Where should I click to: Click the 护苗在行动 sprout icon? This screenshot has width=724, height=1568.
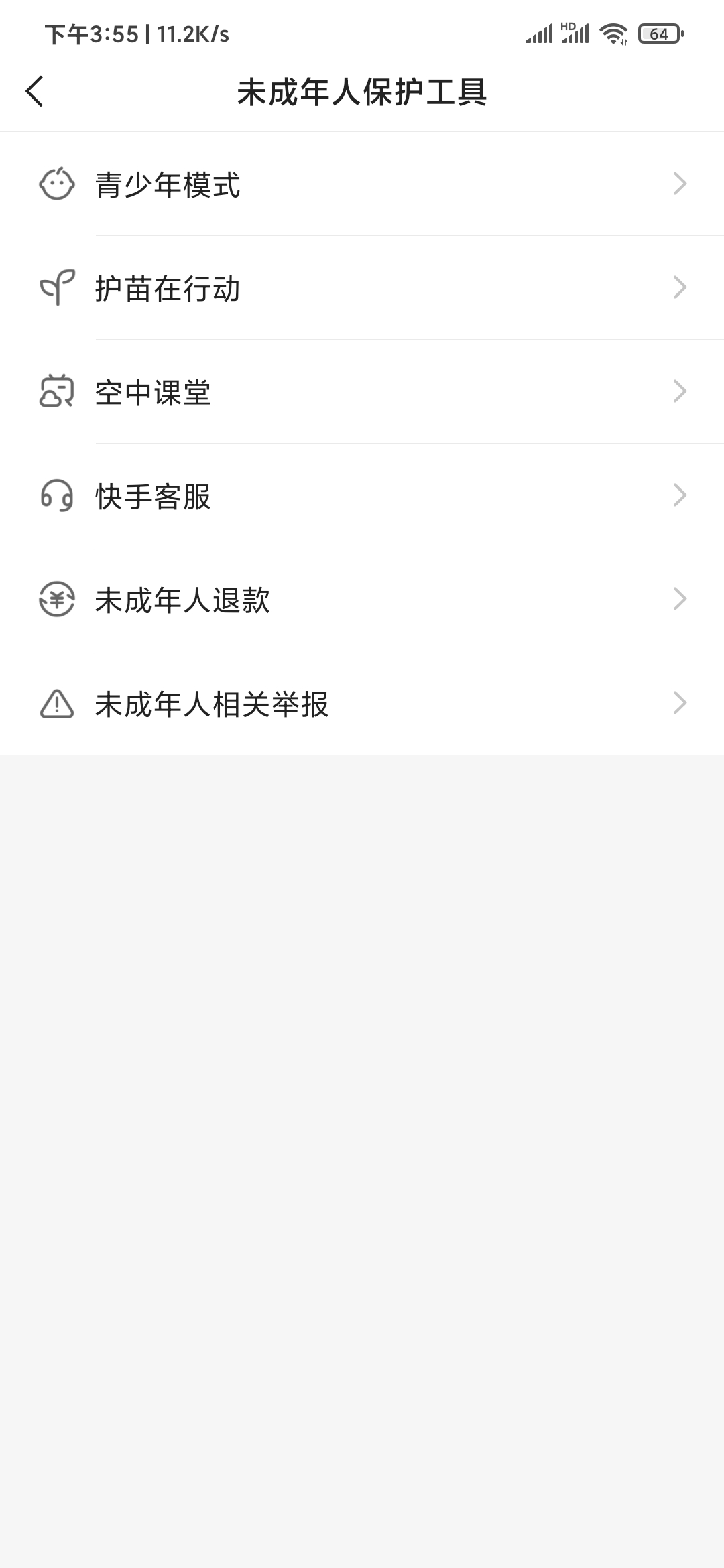click(x=57, y=288)
